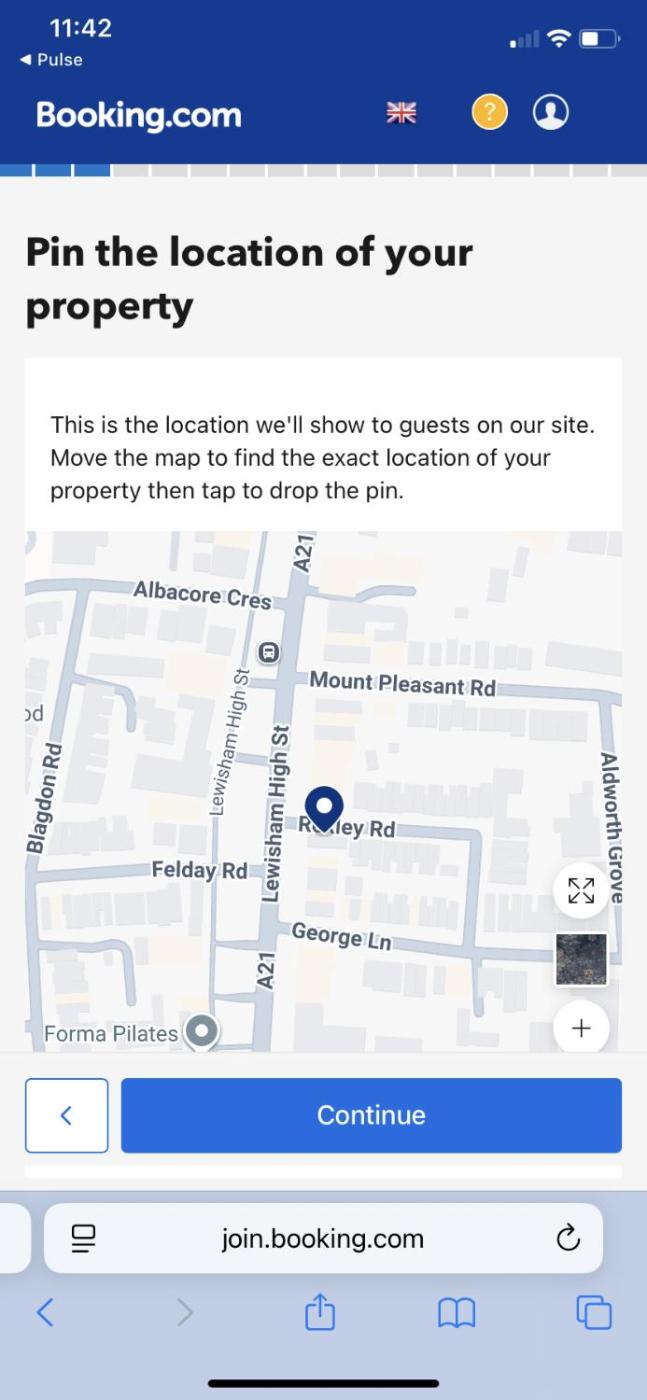Tap the Booking.com logo
The image size is (647, 1400).
click(x=138, y=115)
